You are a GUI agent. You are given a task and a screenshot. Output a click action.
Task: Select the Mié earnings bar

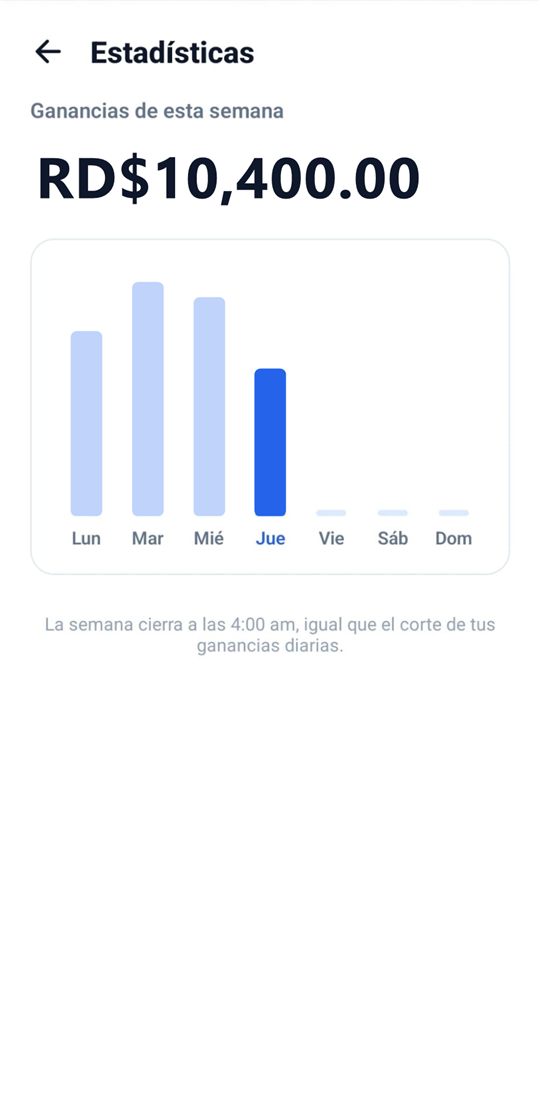[209, 407]
